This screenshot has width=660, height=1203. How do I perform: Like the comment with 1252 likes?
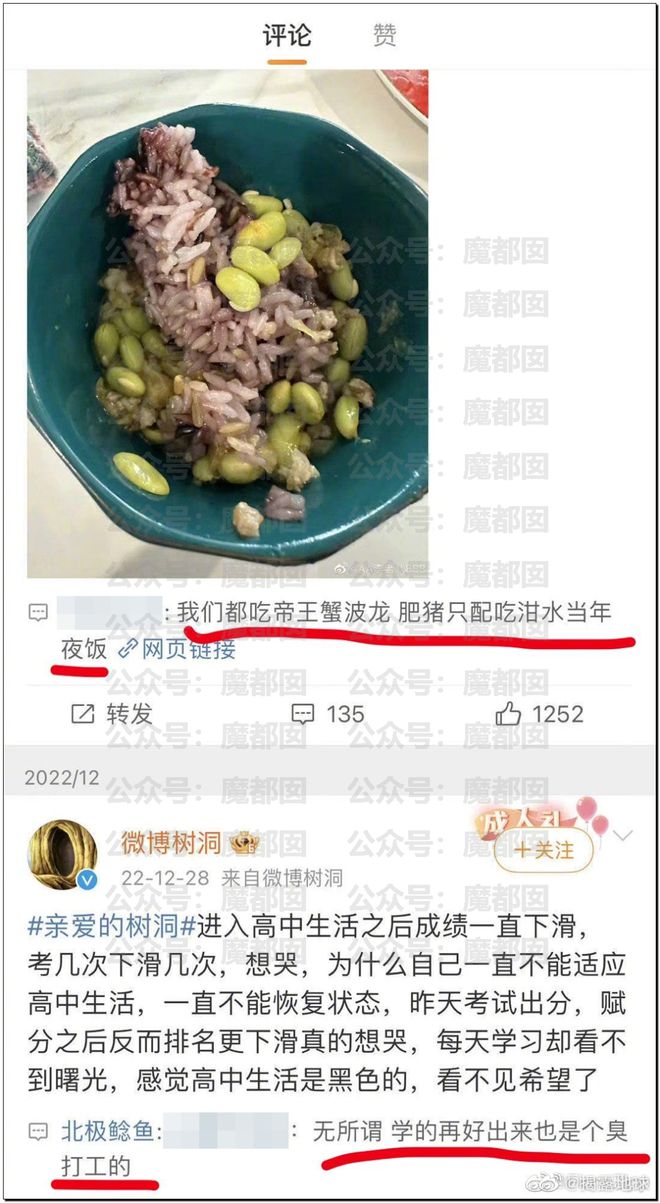(539, 713)
